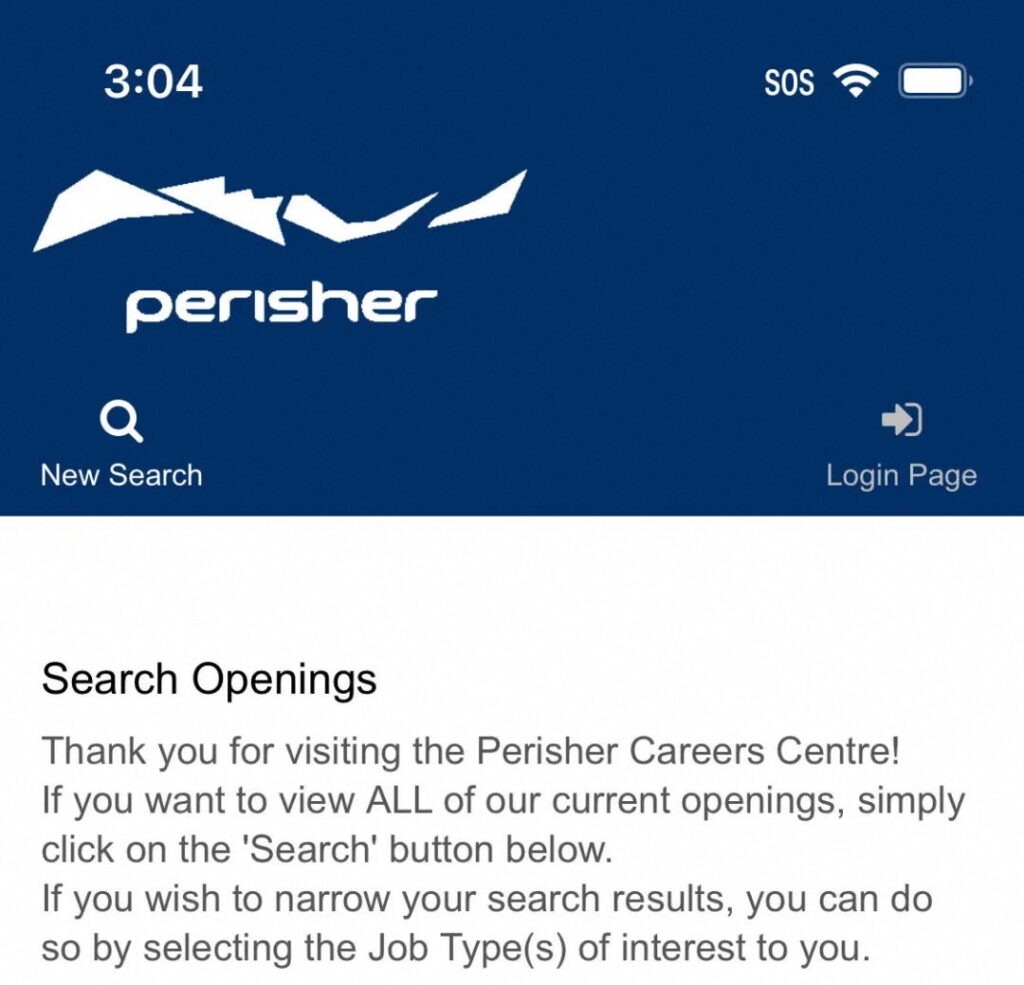
Task: Open the Login Page
Action: [x=901, y=446]
